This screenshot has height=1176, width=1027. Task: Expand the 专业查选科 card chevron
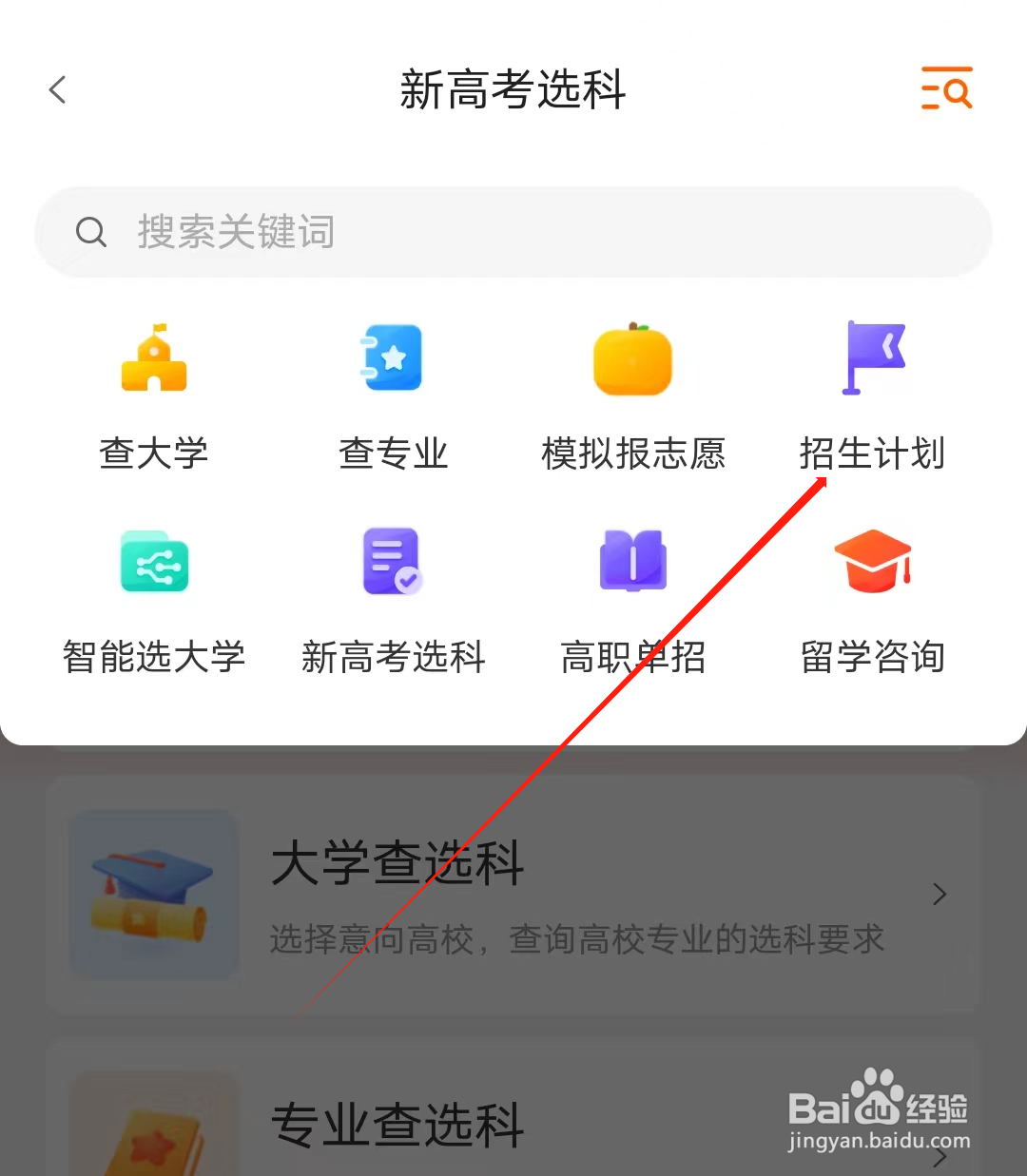(x=940, y=1155)
